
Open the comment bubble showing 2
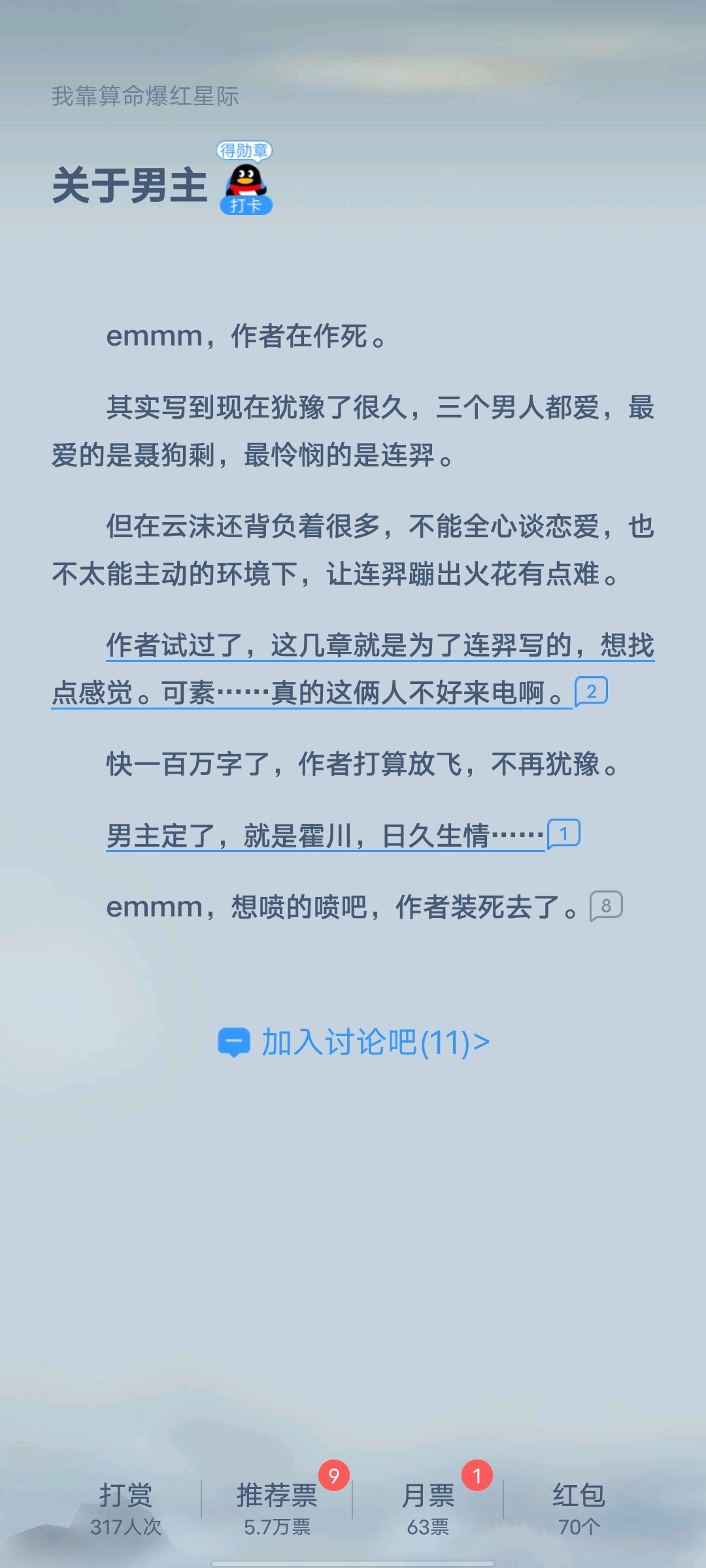click(x=591, y=691)
